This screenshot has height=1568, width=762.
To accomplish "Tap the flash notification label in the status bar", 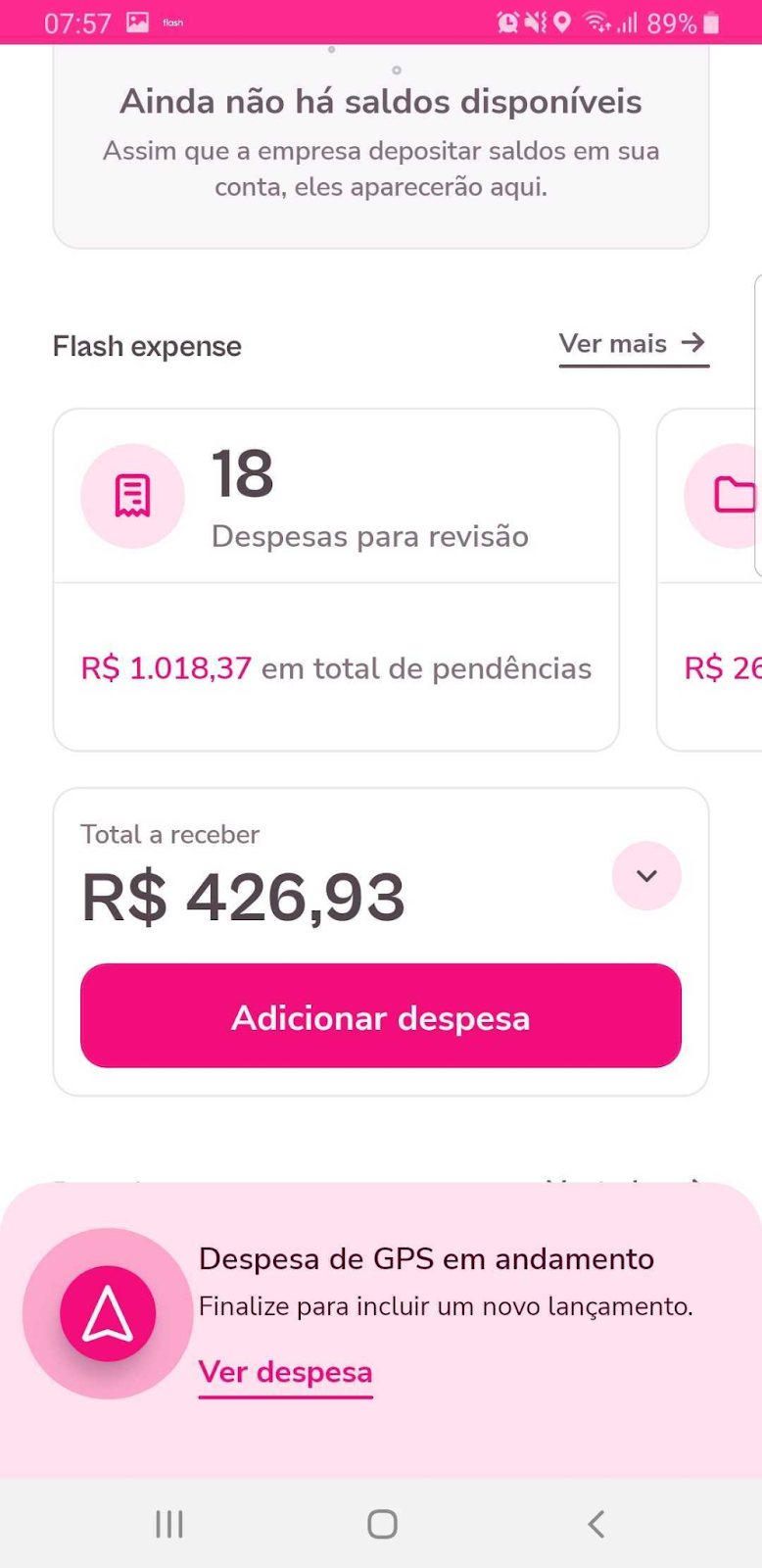I will point(172,22).
